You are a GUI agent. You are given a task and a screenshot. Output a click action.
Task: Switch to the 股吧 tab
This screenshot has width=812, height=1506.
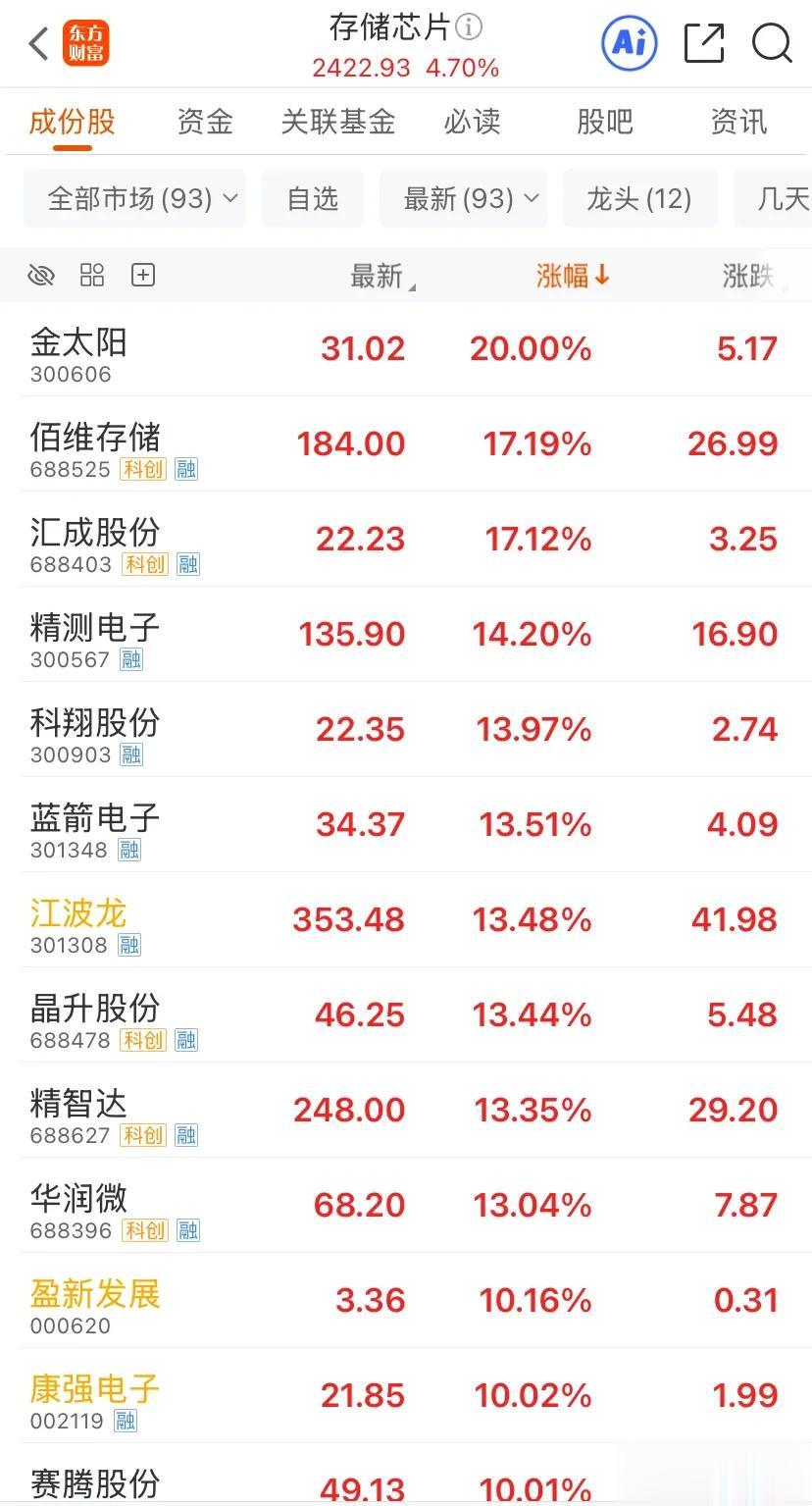coord(605,122)
